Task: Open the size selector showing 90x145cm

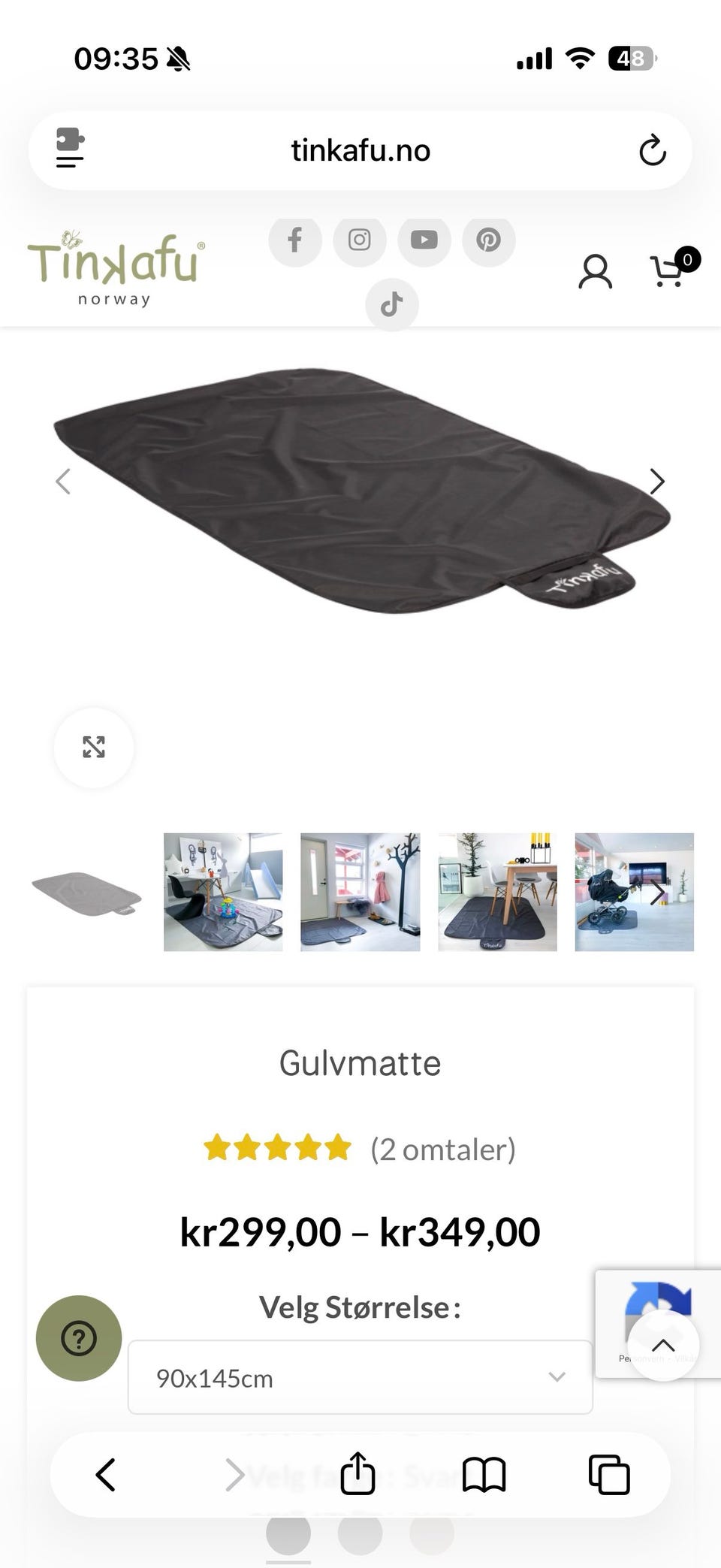Action: [x=359, y=1377]
